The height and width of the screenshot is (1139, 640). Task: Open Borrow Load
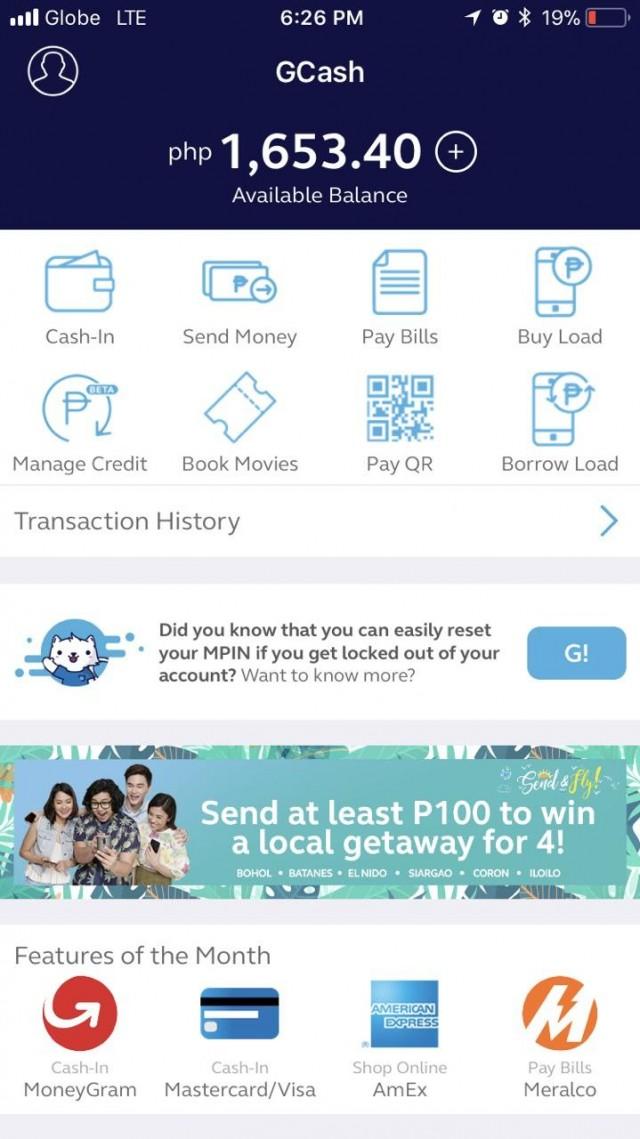click(x=560, y=424)
